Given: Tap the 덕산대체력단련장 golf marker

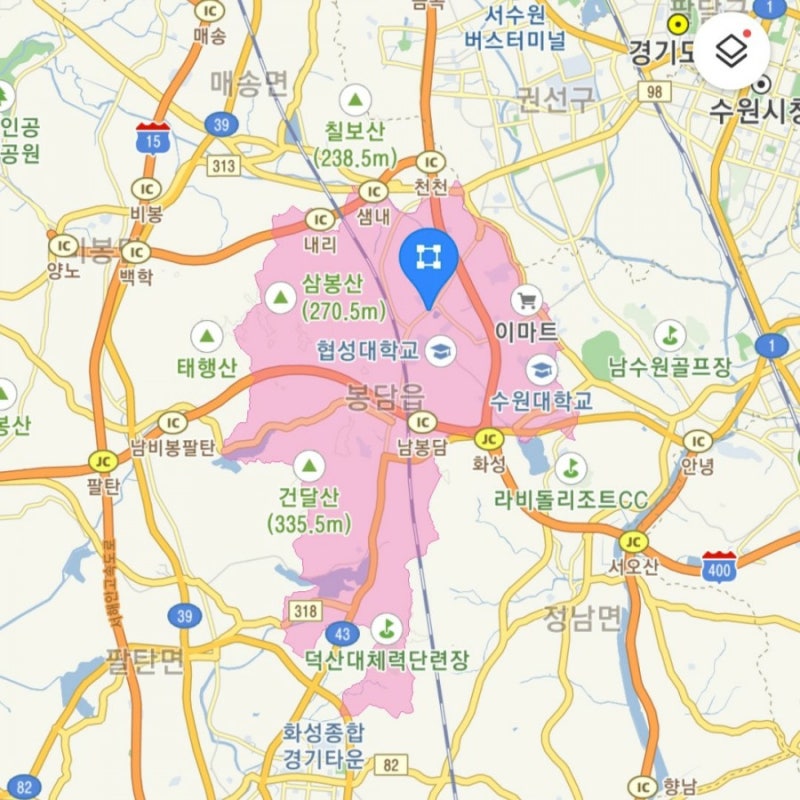Looking at the screenshot, I should [385, 629].
